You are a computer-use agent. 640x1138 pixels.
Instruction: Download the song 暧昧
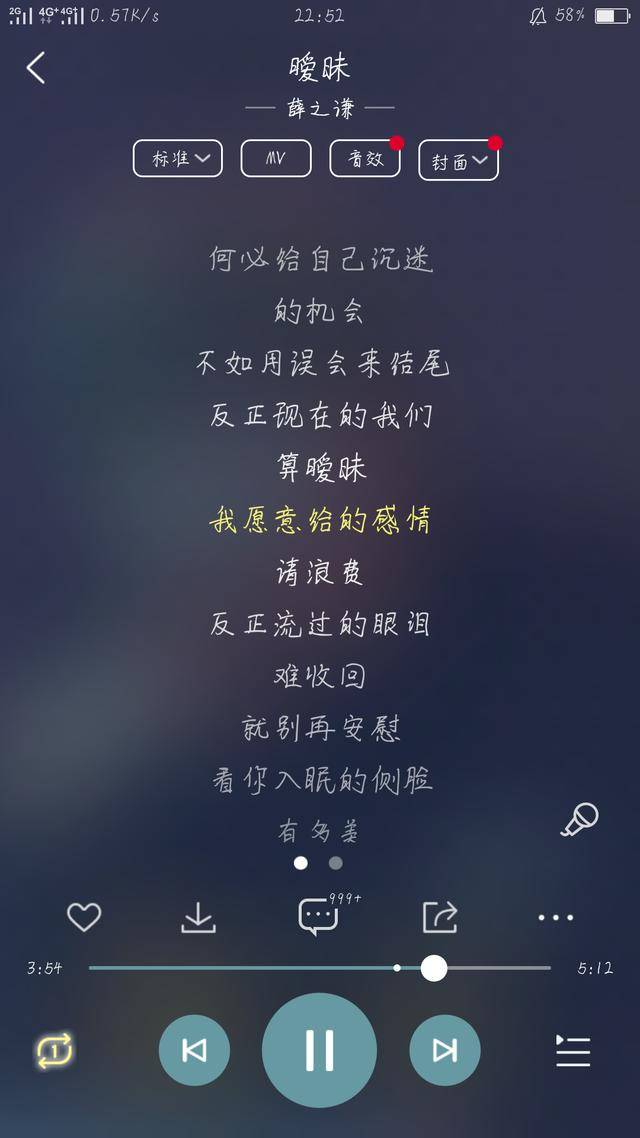tap(198, 917)
